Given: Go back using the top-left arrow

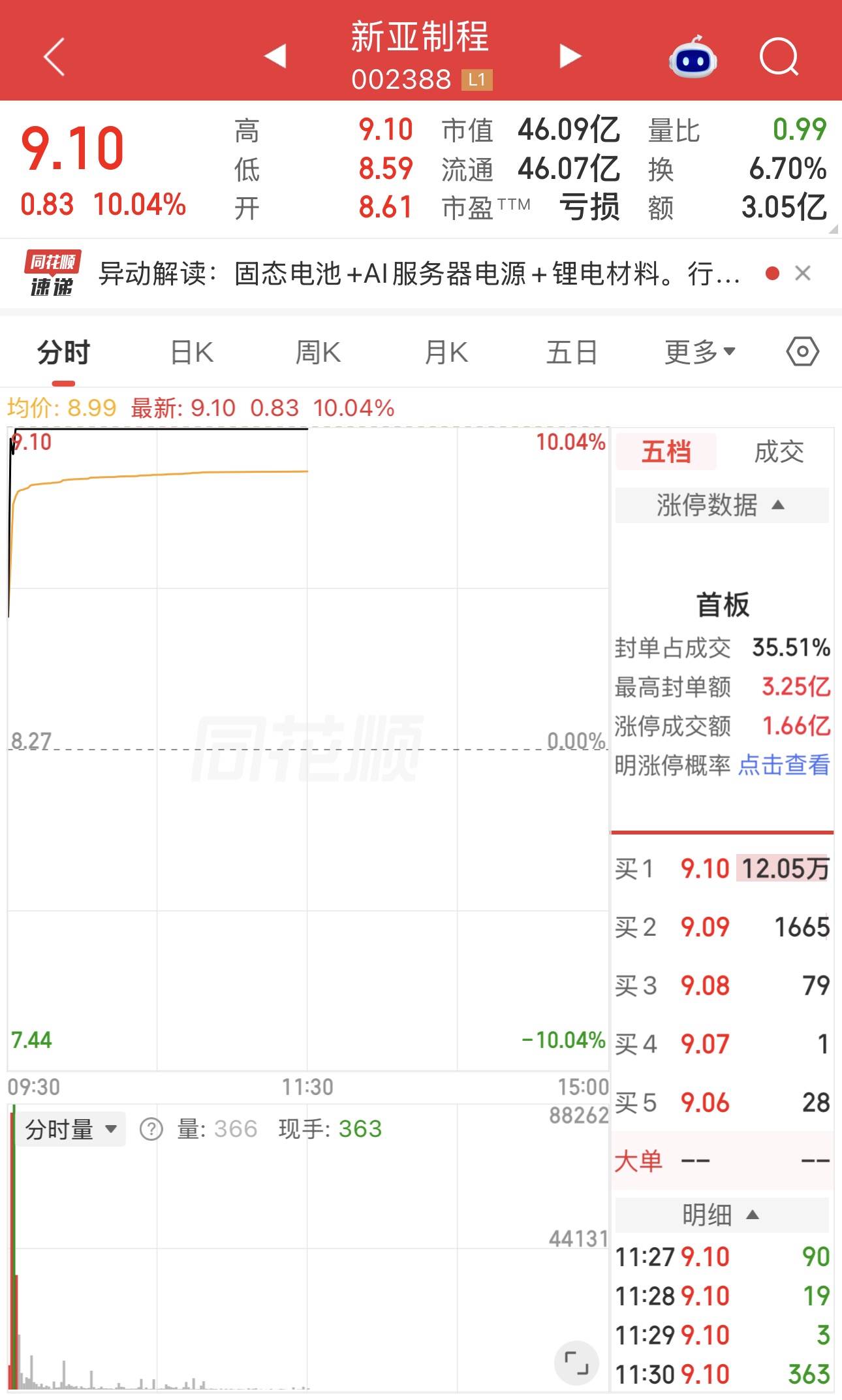Looking at the screenshot, I should [54, 57].
